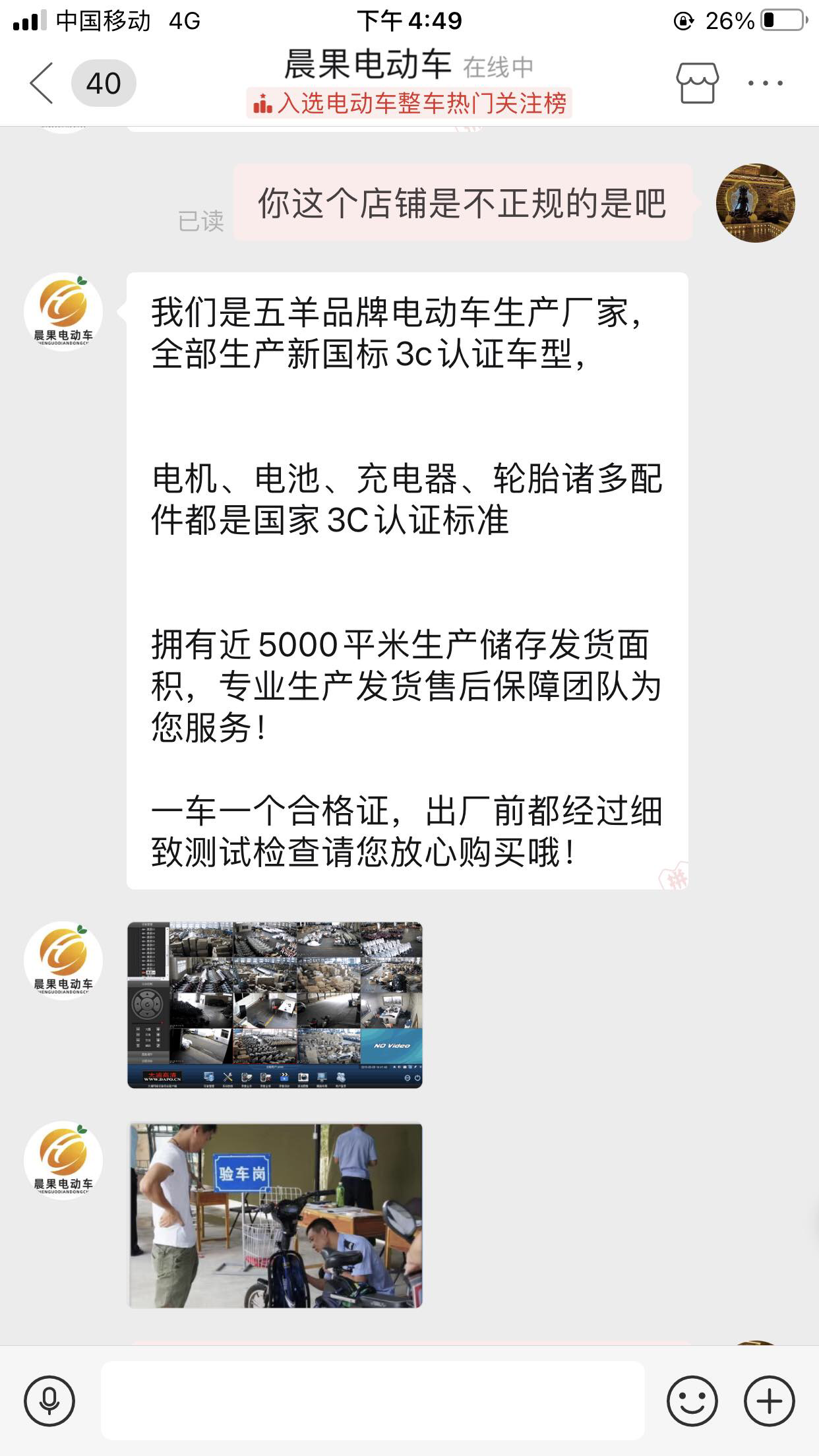The height and width of the screenshot is (1456, 819).
Task: Open the 入选电动车整车热门关注榜 banner
Action: point(409,104)
